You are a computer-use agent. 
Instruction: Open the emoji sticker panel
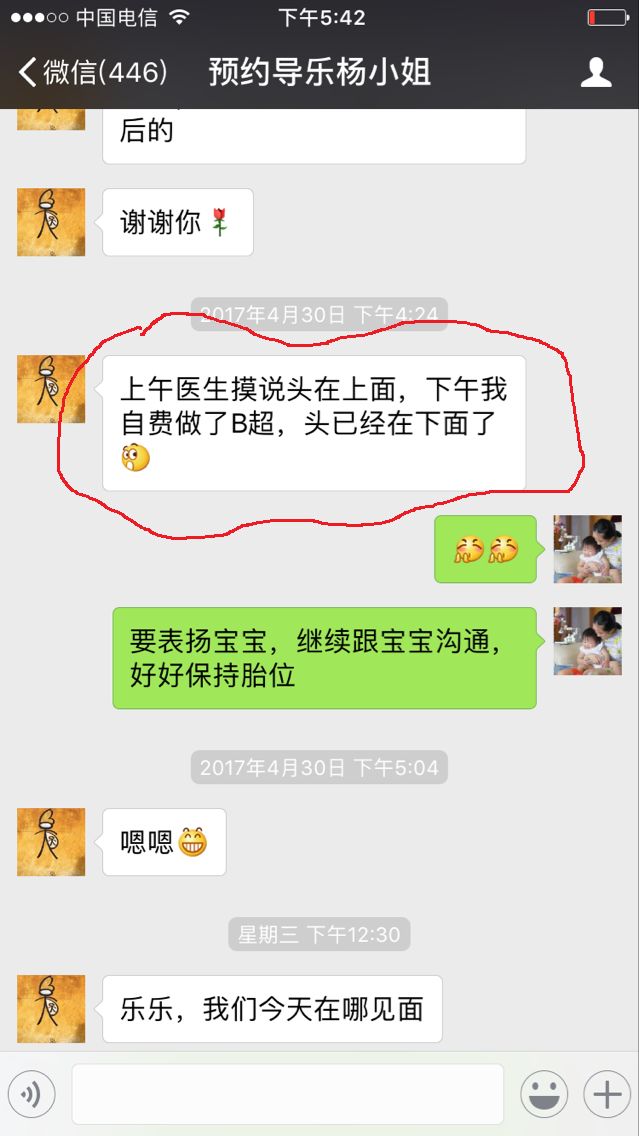coord(544,1095)
